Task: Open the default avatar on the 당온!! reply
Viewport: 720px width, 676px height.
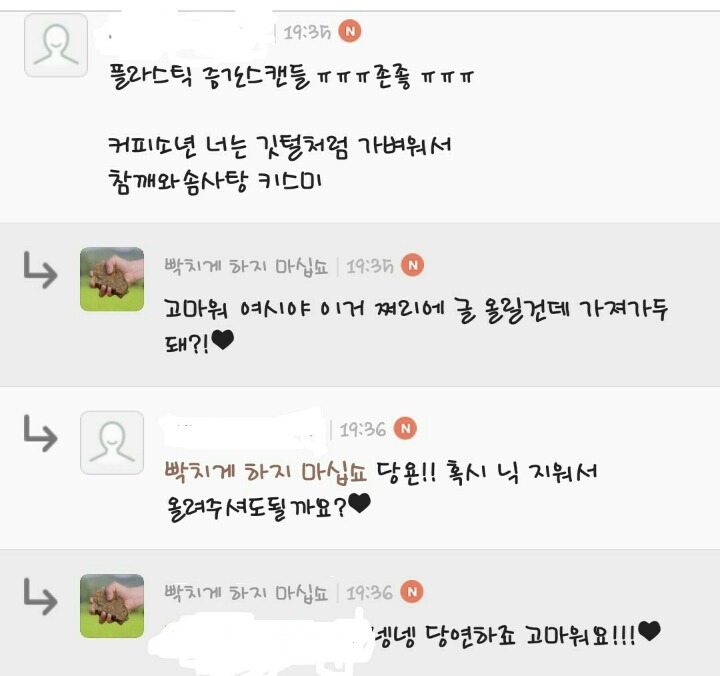Action: pos(112,441)
